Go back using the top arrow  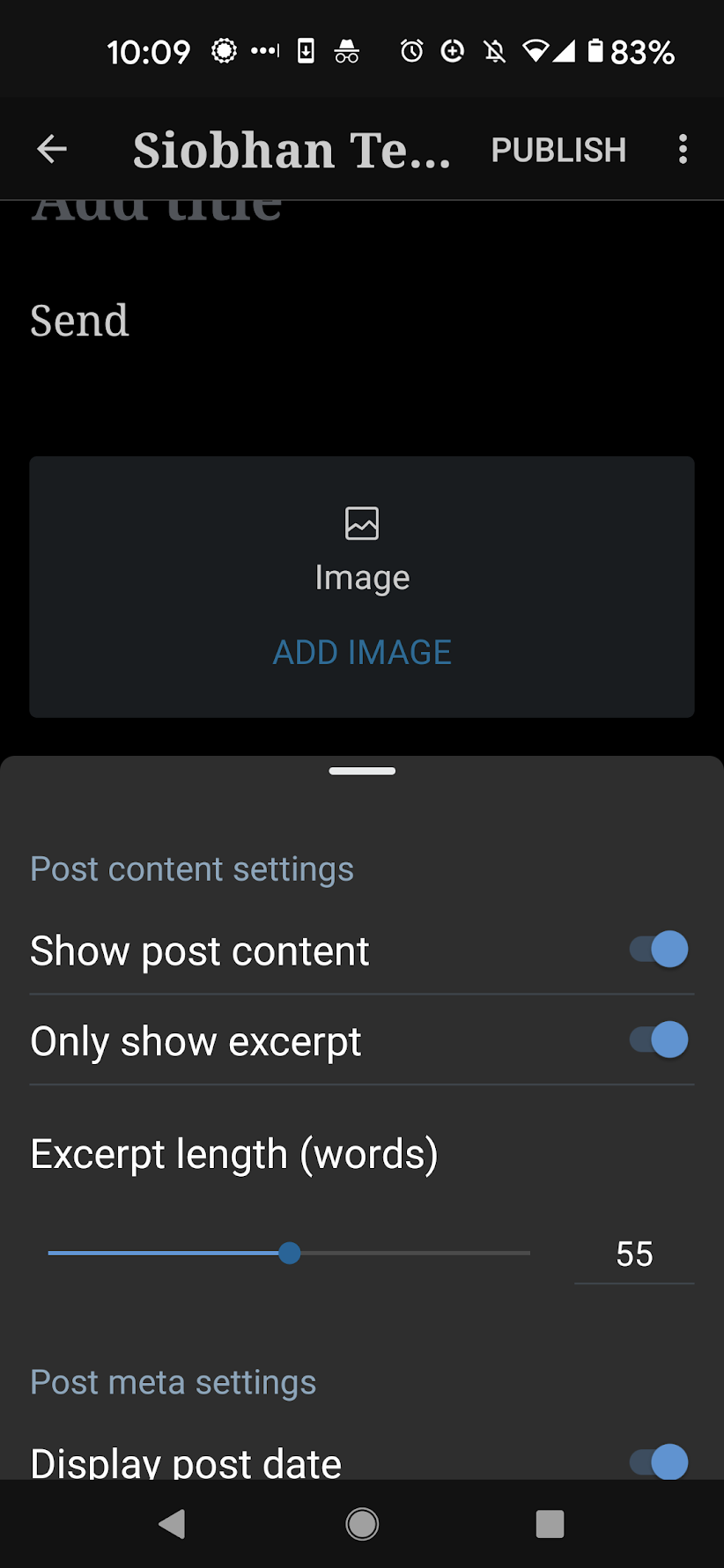coord(52,149)
